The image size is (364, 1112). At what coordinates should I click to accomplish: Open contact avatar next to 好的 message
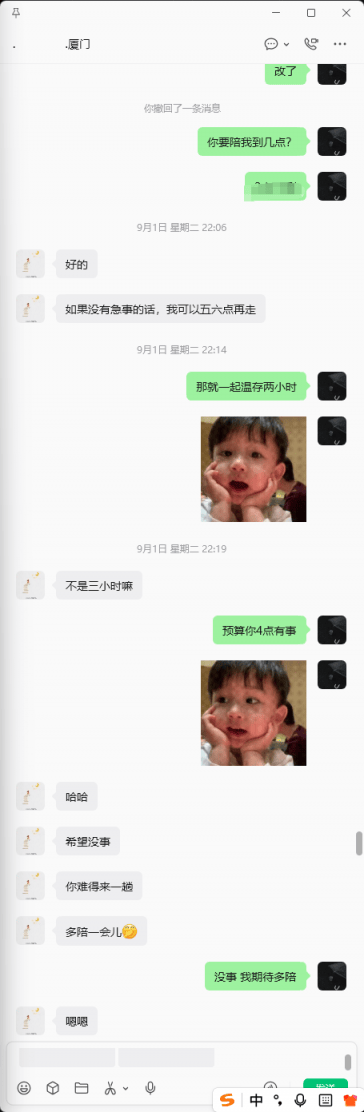click(30, 264)
